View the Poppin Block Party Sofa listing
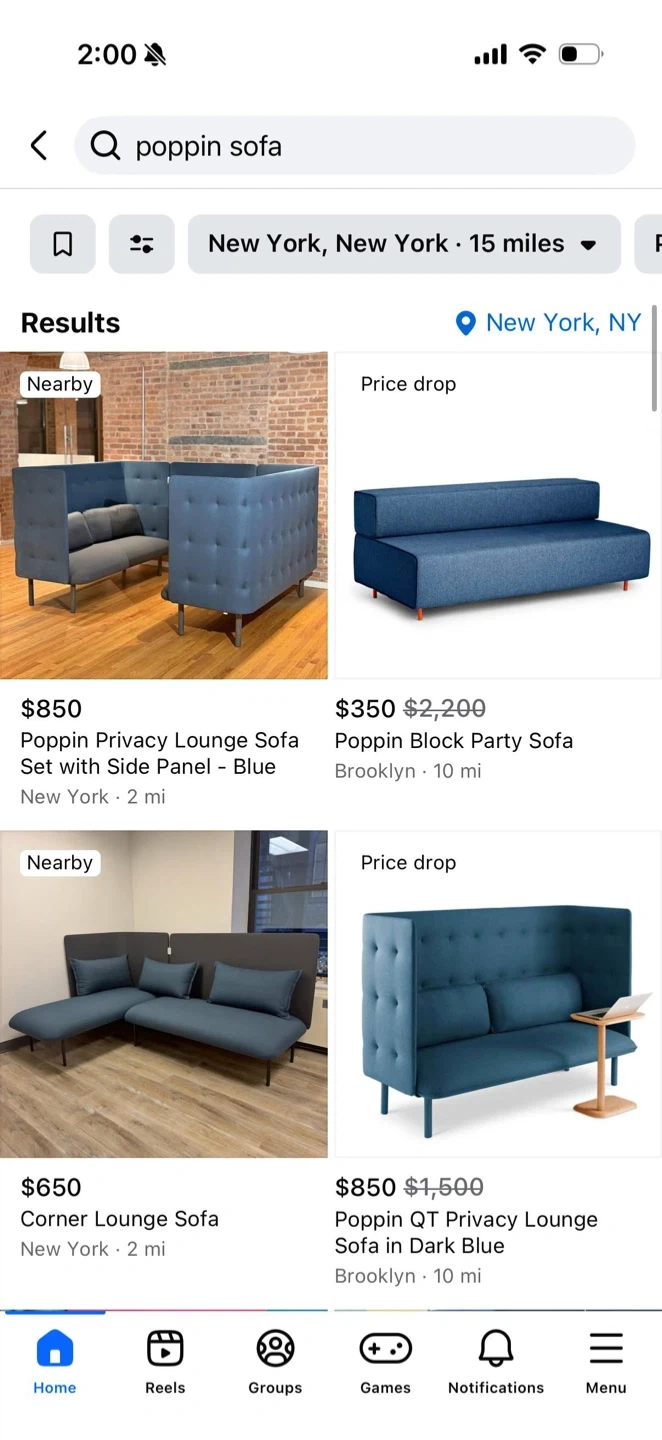This screenshot has width=662, height=1440. 497,516
